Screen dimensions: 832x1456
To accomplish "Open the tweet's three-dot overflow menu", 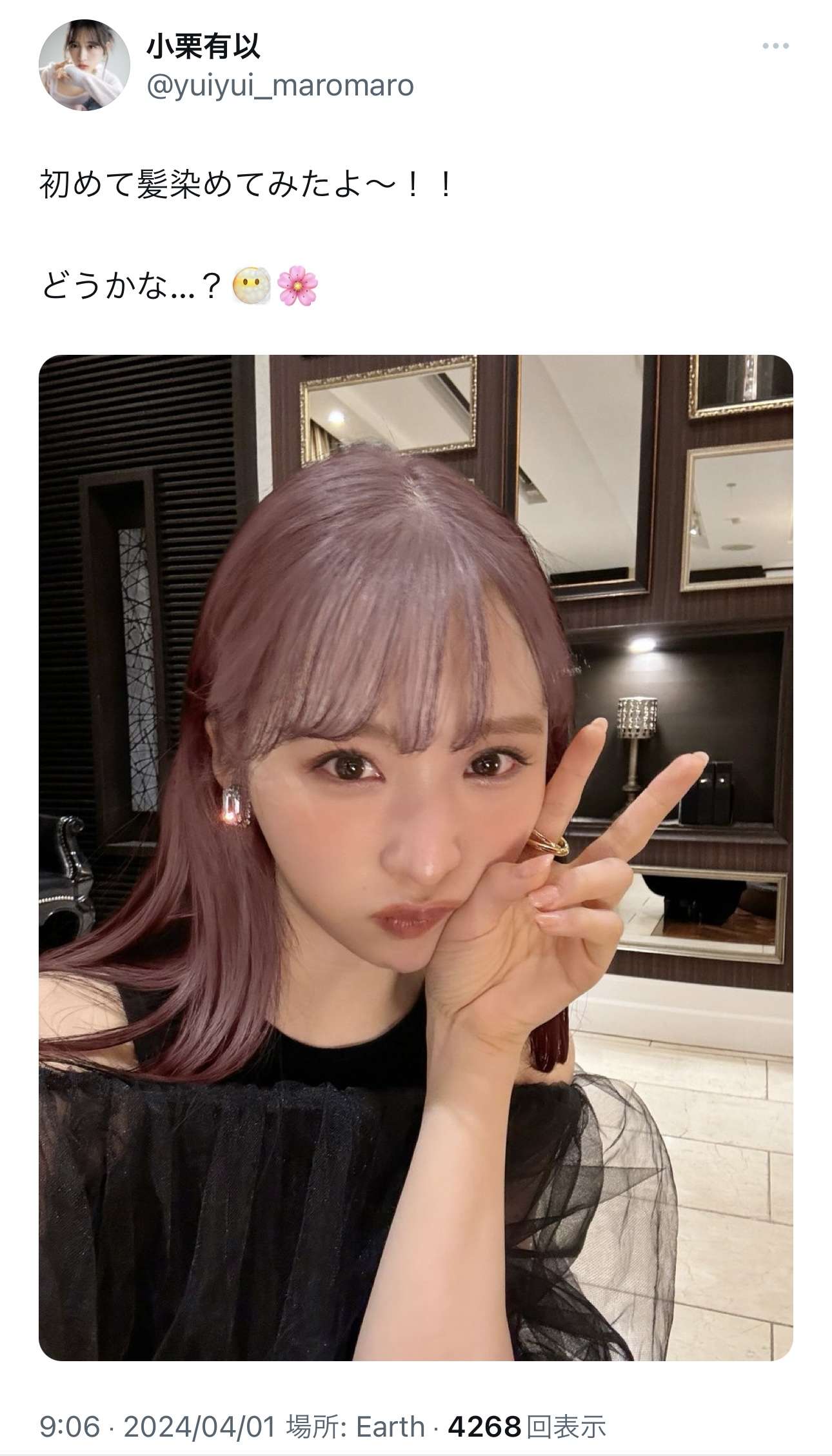I will (x=775, y=46).
